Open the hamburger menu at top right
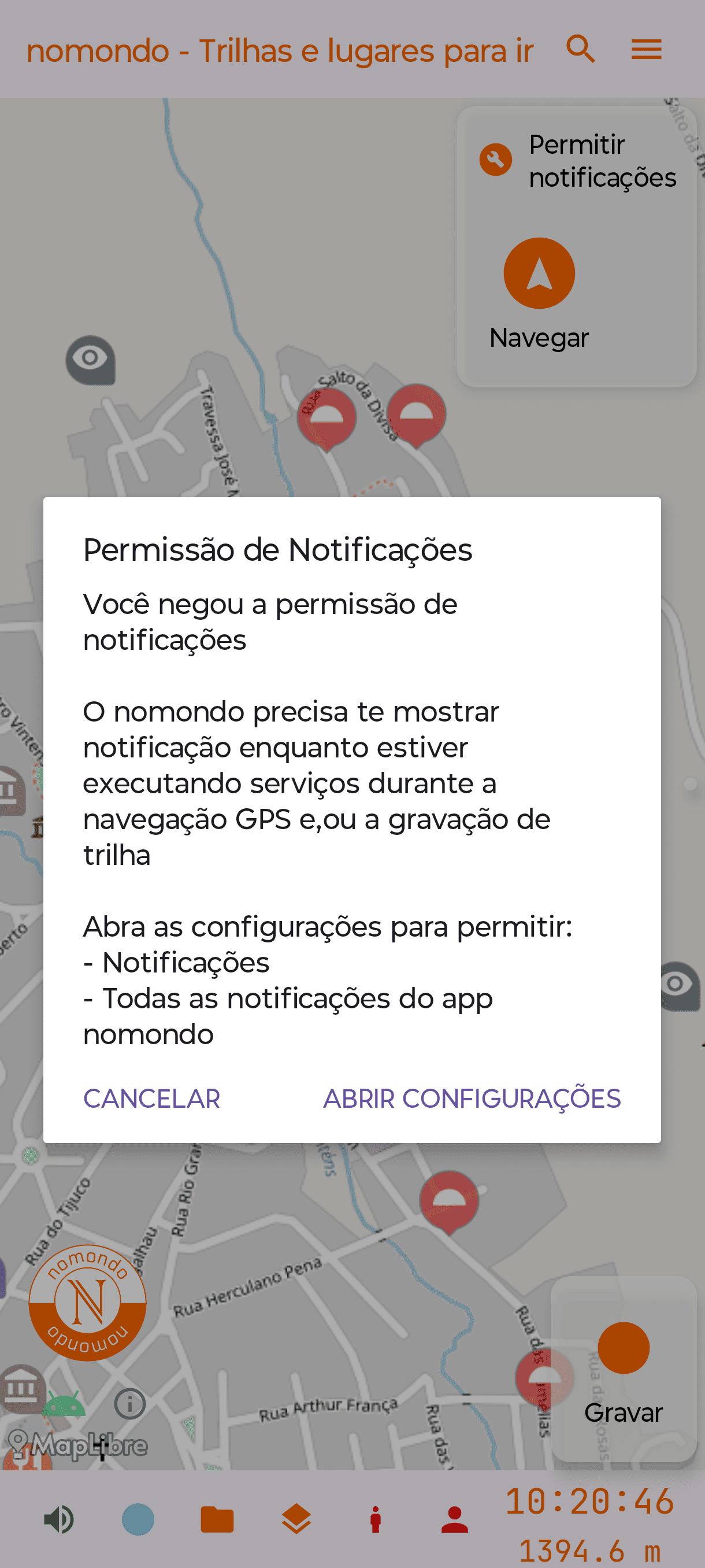The image size is (705, 1568). pyautogui.click(x=646, y=48)
